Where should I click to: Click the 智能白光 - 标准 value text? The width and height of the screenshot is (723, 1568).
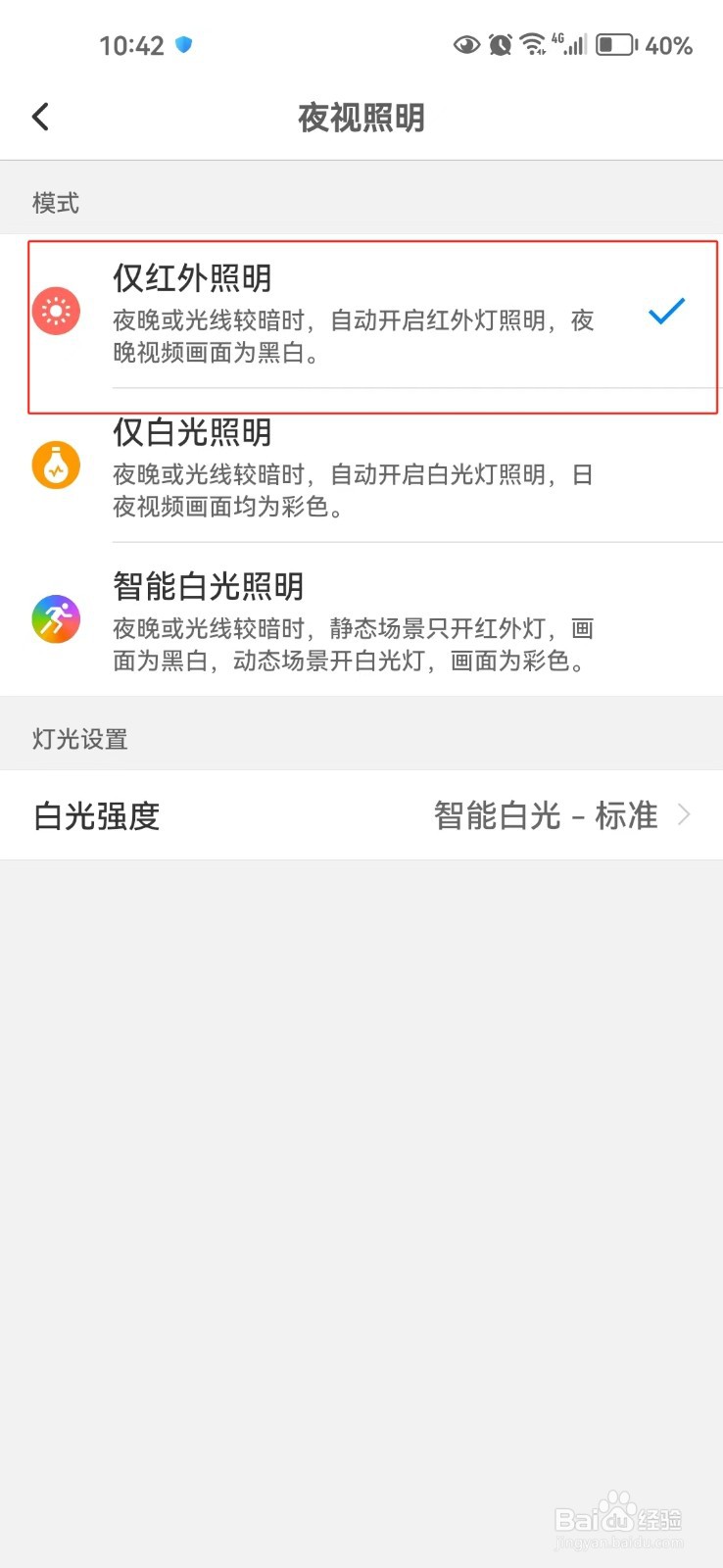[545, 815]
